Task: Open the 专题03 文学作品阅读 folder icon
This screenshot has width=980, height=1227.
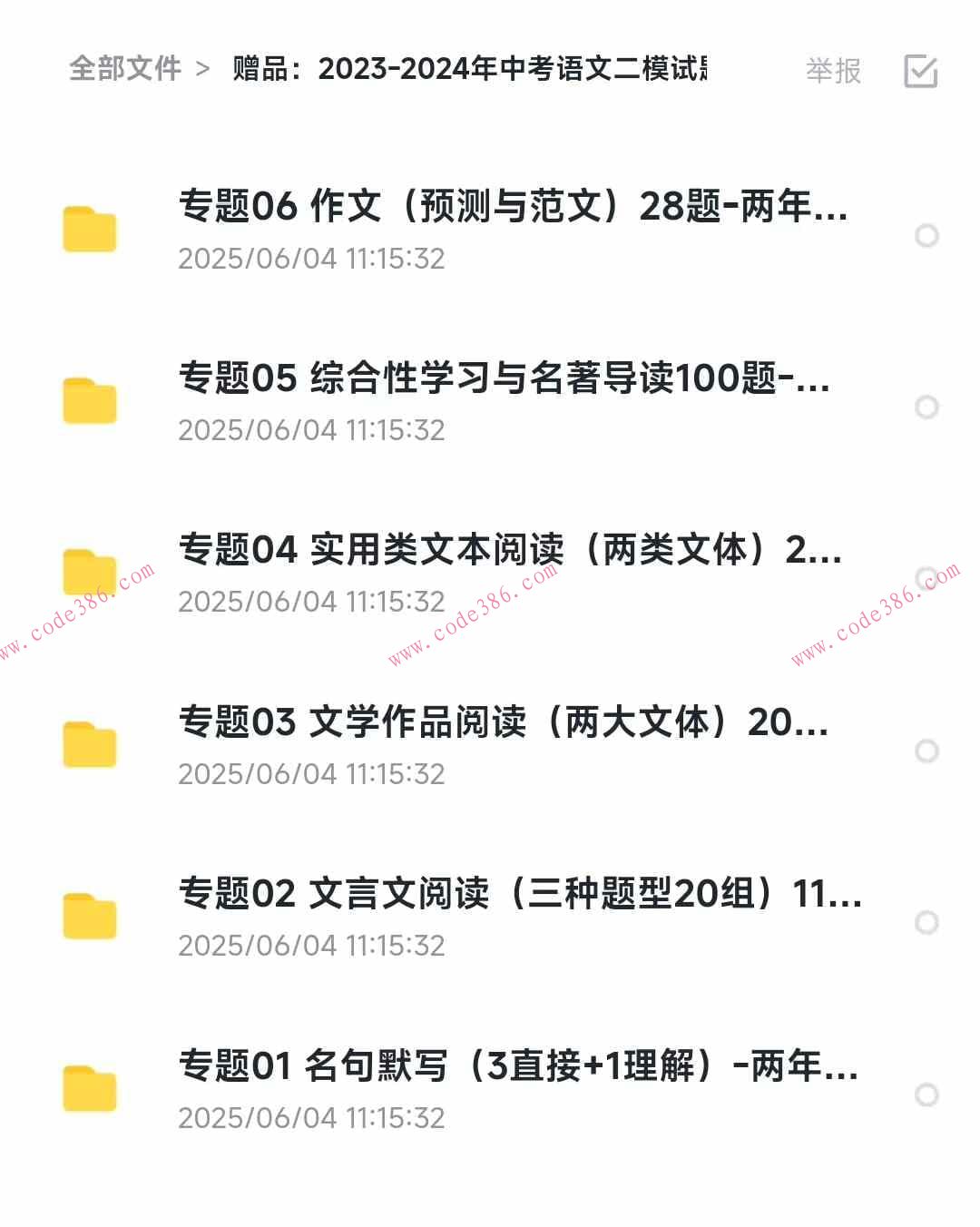Action: pyautogui.click(x=87, y=744)
